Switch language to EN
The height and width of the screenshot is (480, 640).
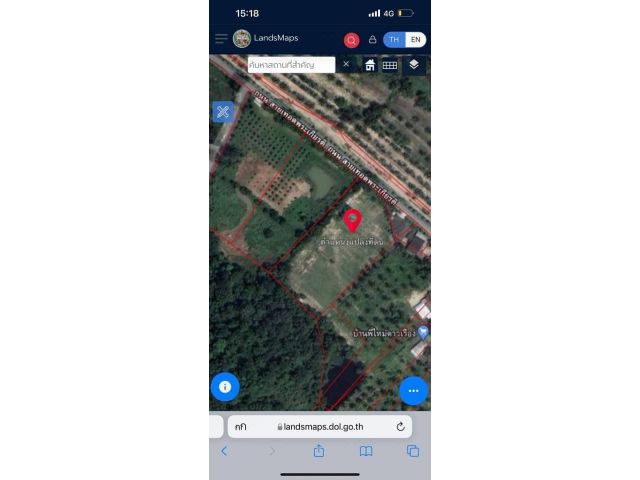coord(416,40)
